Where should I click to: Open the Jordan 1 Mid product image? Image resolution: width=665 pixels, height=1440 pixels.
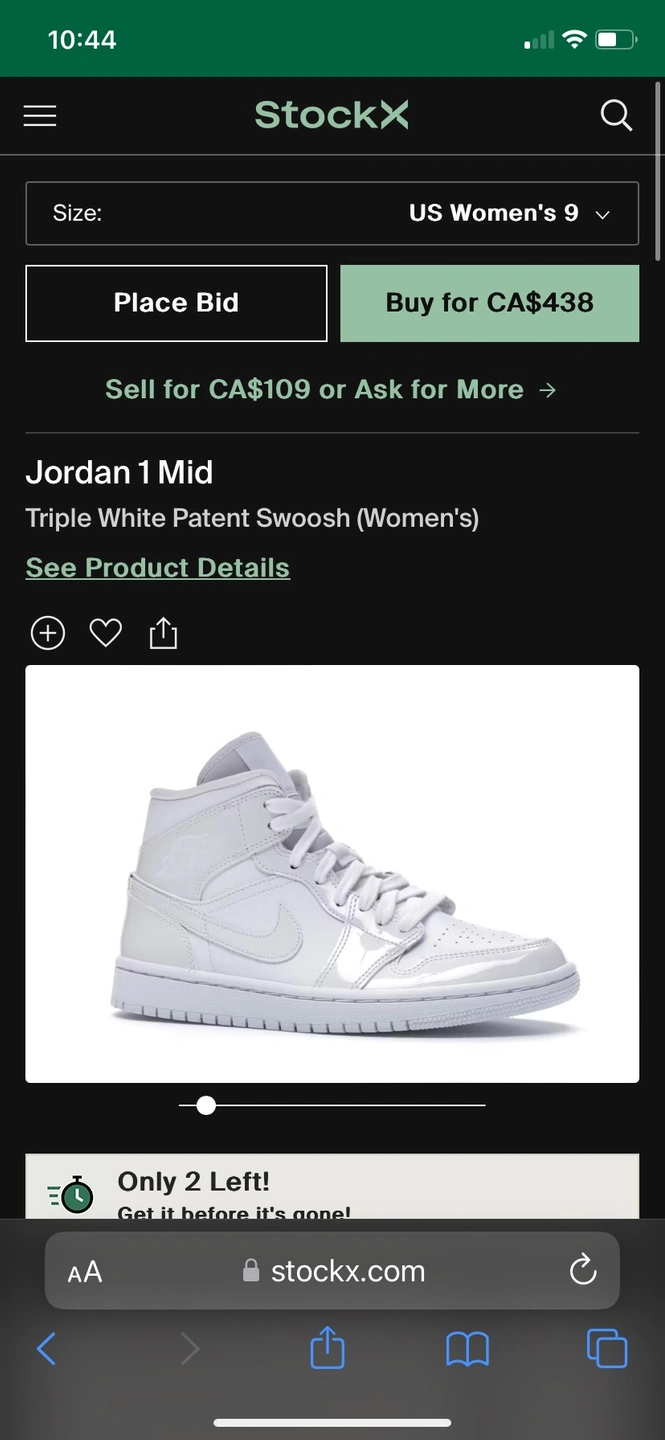click(332, 873)
